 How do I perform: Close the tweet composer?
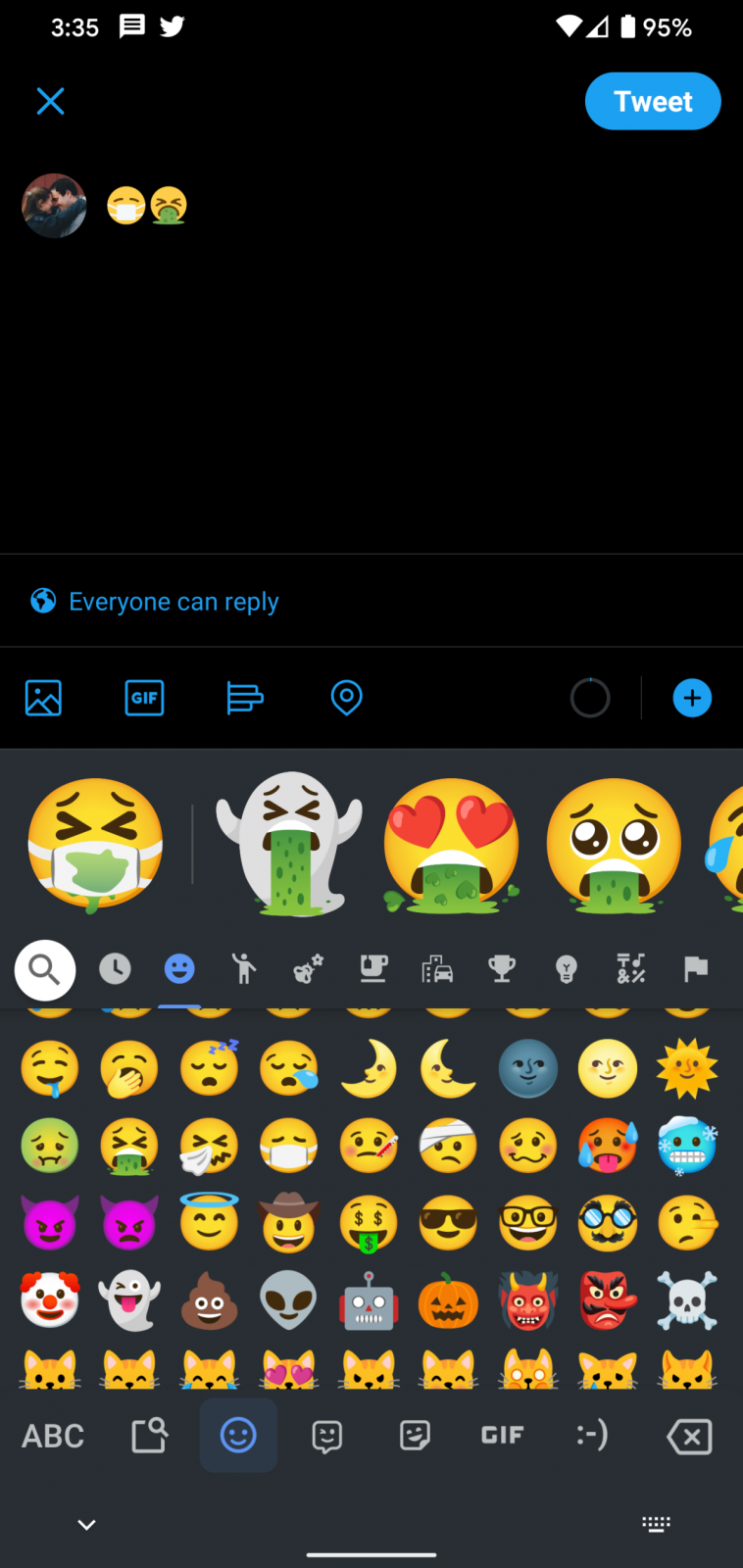pos(50,101)
